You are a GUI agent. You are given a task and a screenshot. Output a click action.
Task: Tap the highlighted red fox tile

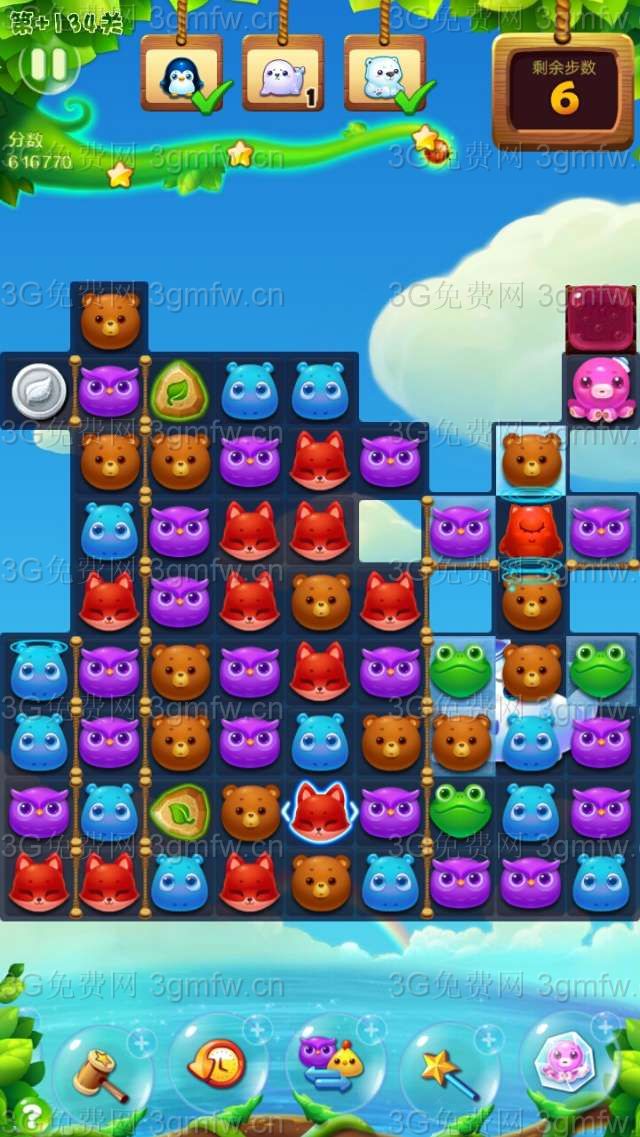click(319, 812)
